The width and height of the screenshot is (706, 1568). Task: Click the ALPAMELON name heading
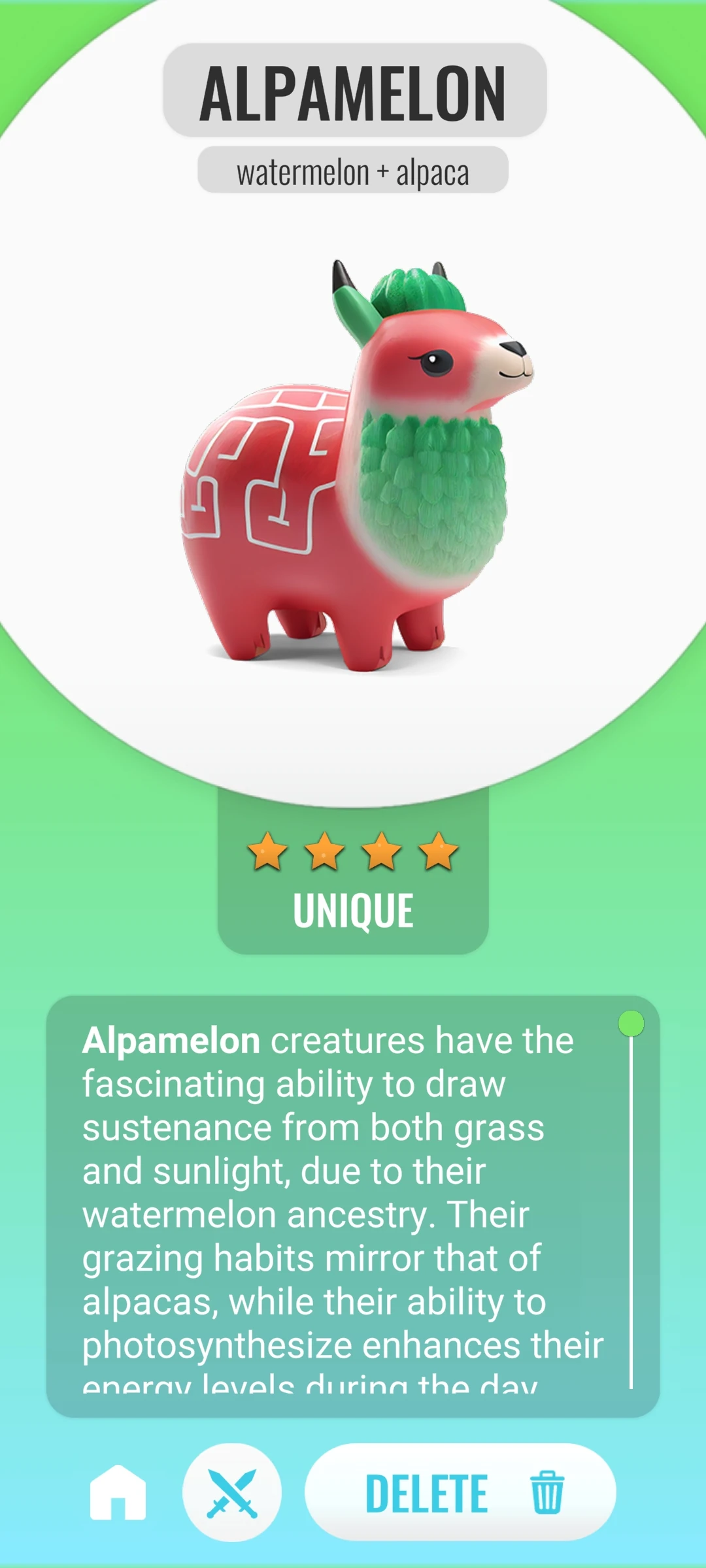(x=353, y=93)
